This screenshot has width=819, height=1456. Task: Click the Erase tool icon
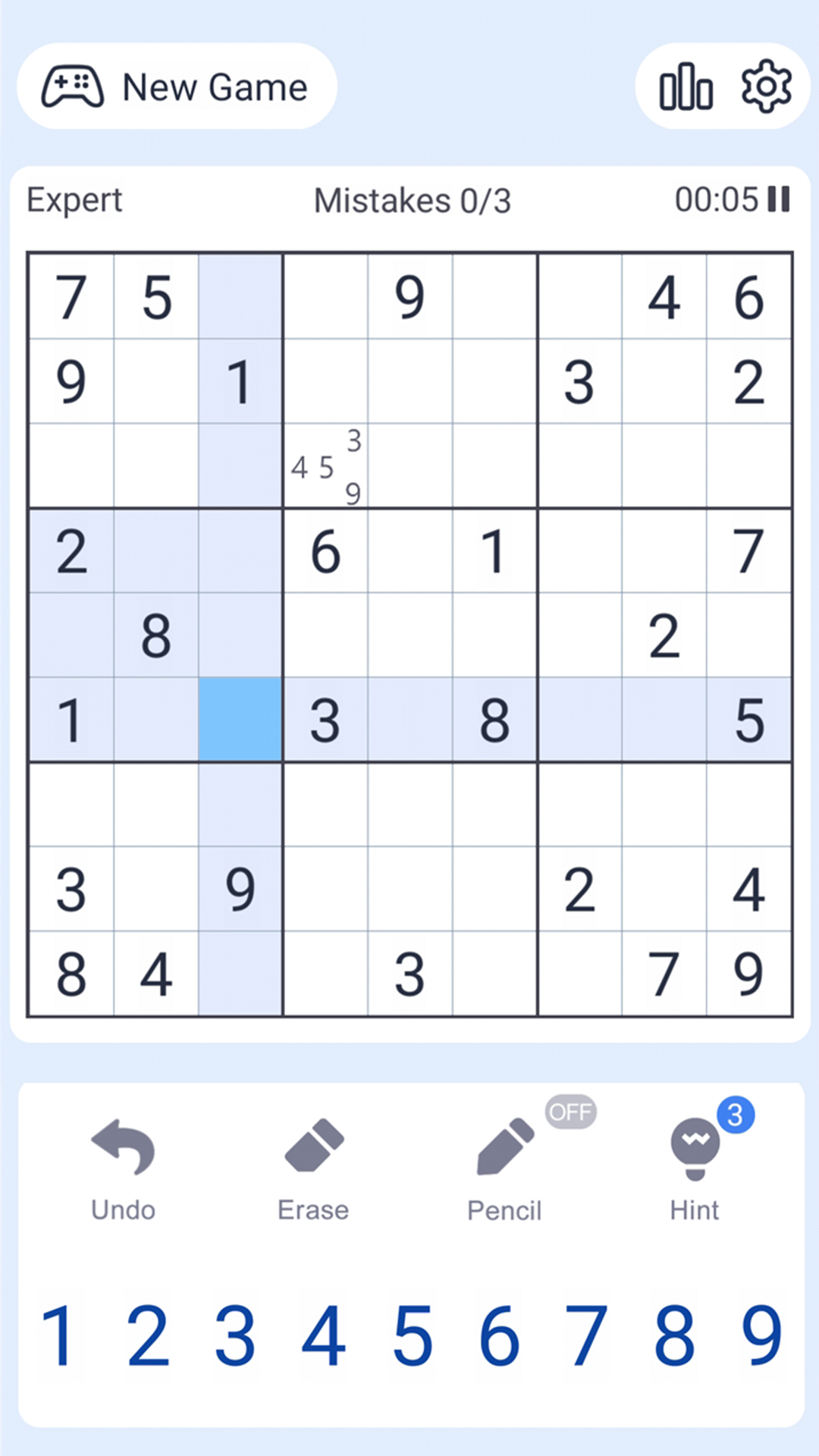[313, 1145]
